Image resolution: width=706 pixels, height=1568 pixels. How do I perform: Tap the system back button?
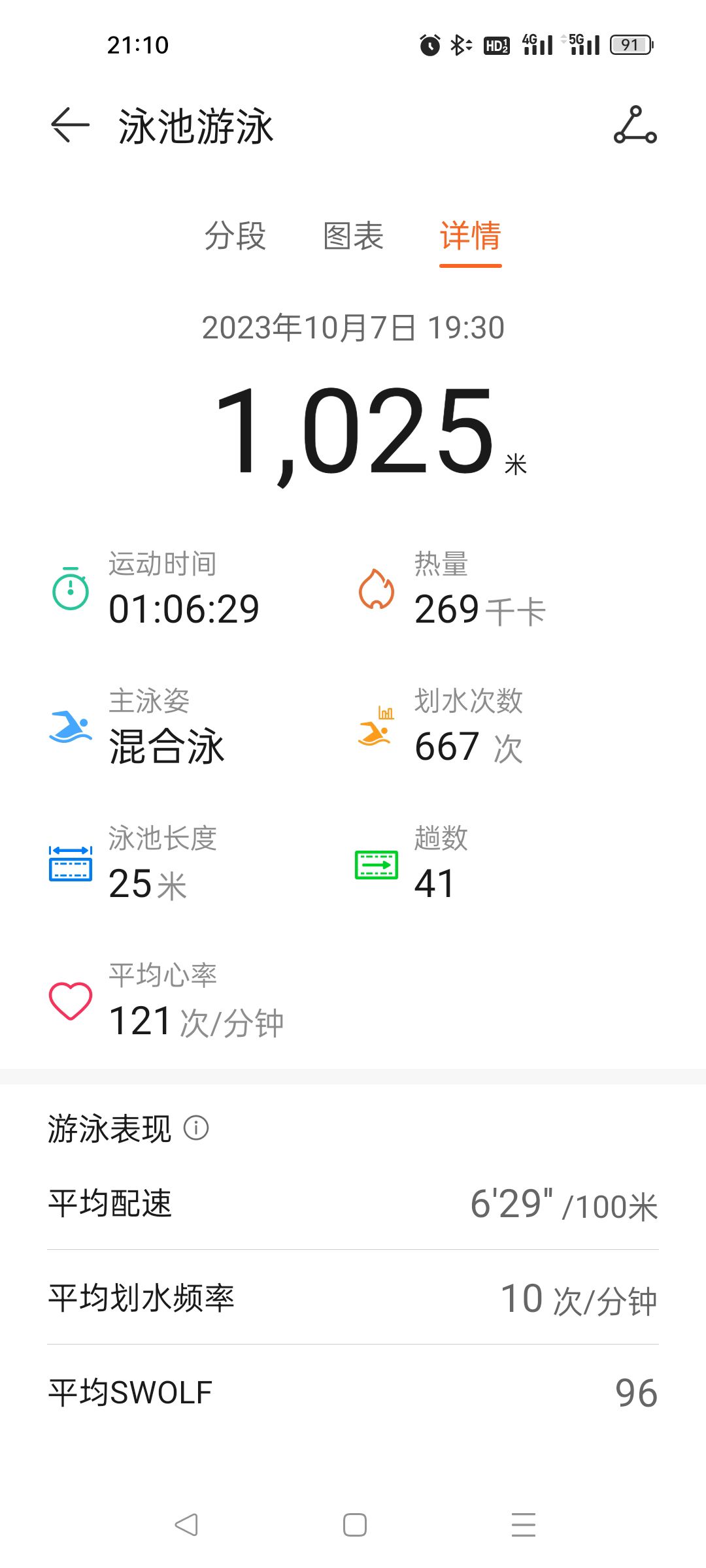186,1525
